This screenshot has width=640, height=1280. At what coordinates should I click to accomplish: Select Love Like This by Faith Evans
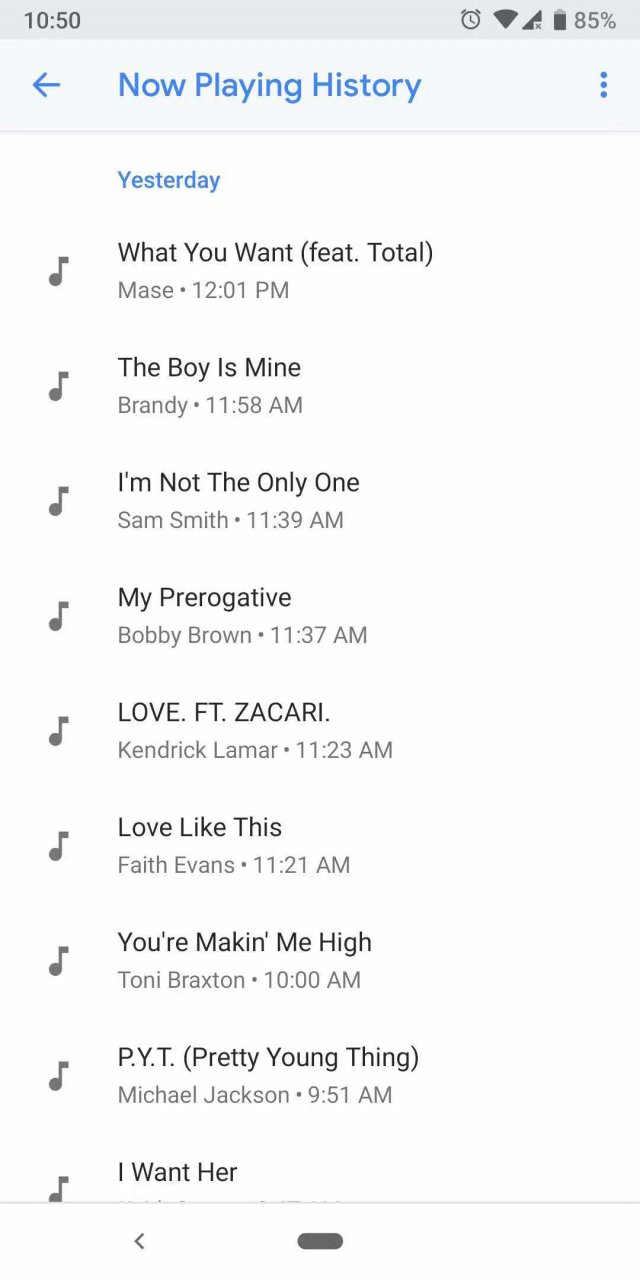(x=320, y=845)
